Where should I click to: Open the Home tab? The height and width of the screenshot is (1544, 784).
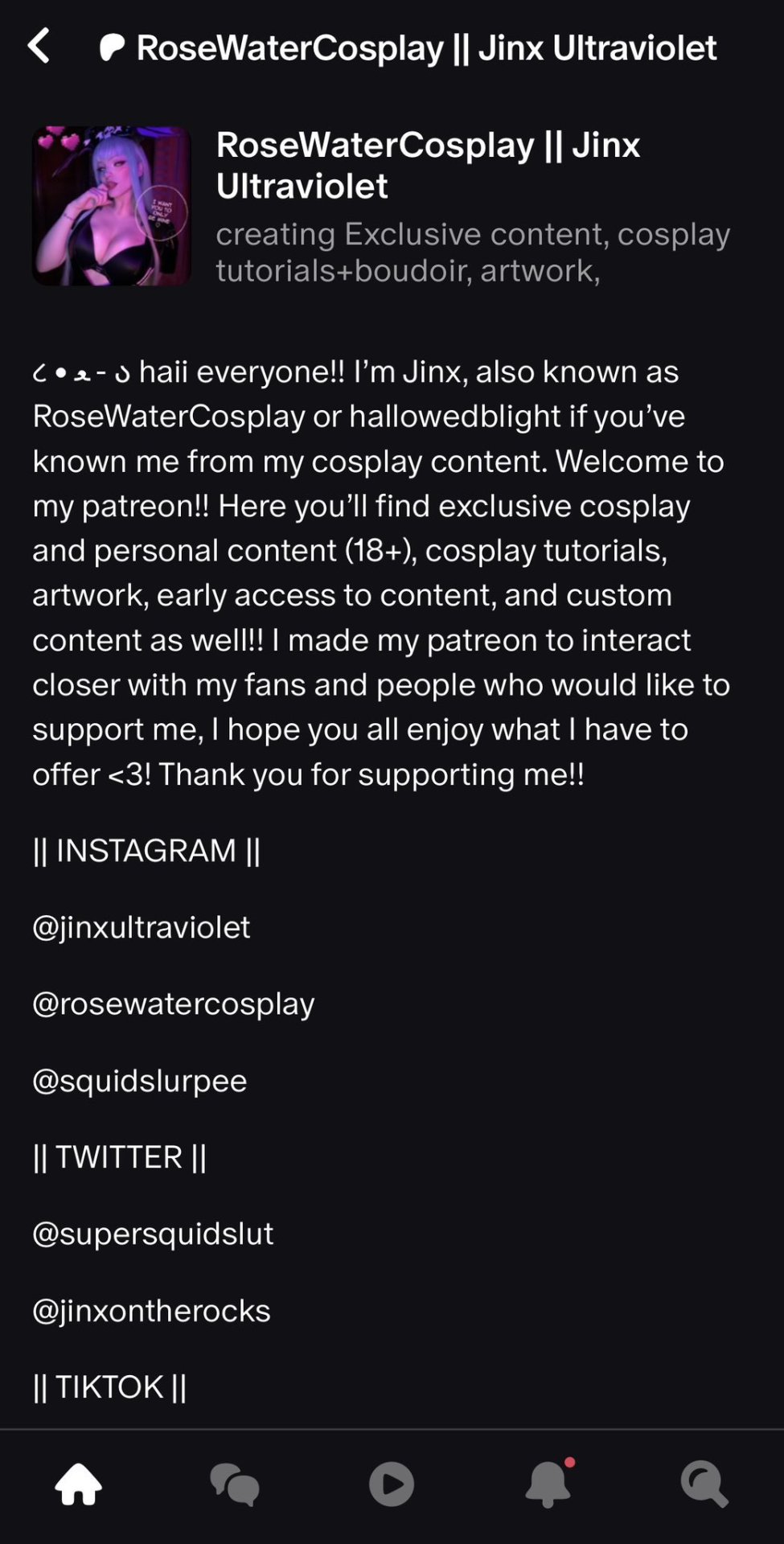(79, 1484)
